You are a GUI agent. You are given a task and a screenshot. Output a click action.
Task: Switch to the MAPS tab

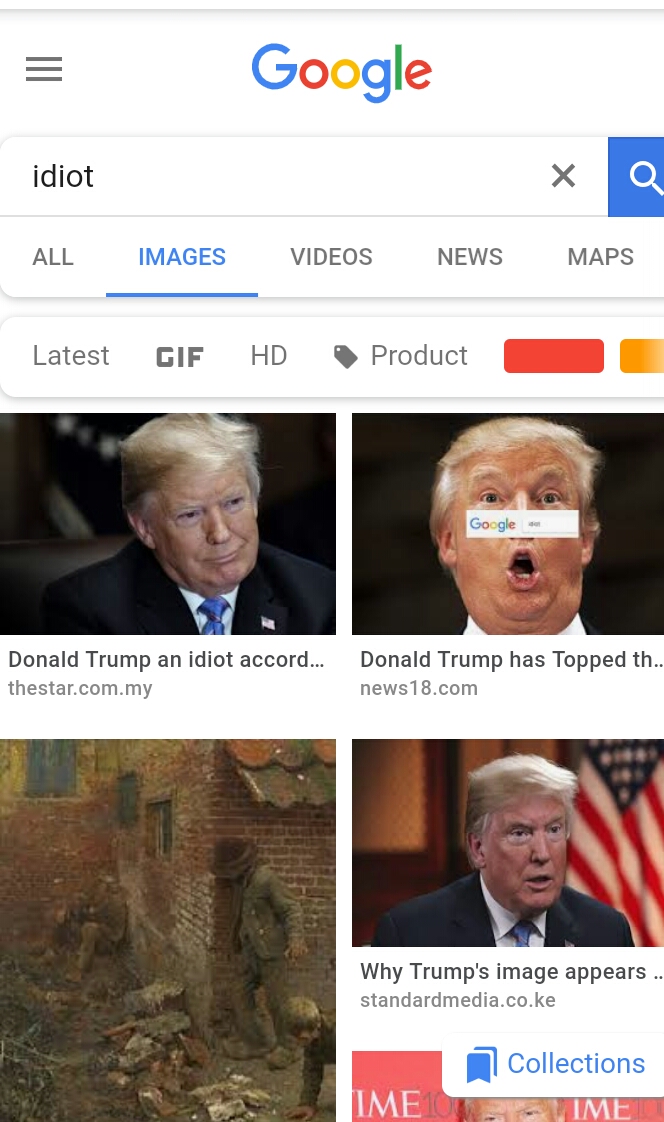pyautogui.click(x=600, y=257)
